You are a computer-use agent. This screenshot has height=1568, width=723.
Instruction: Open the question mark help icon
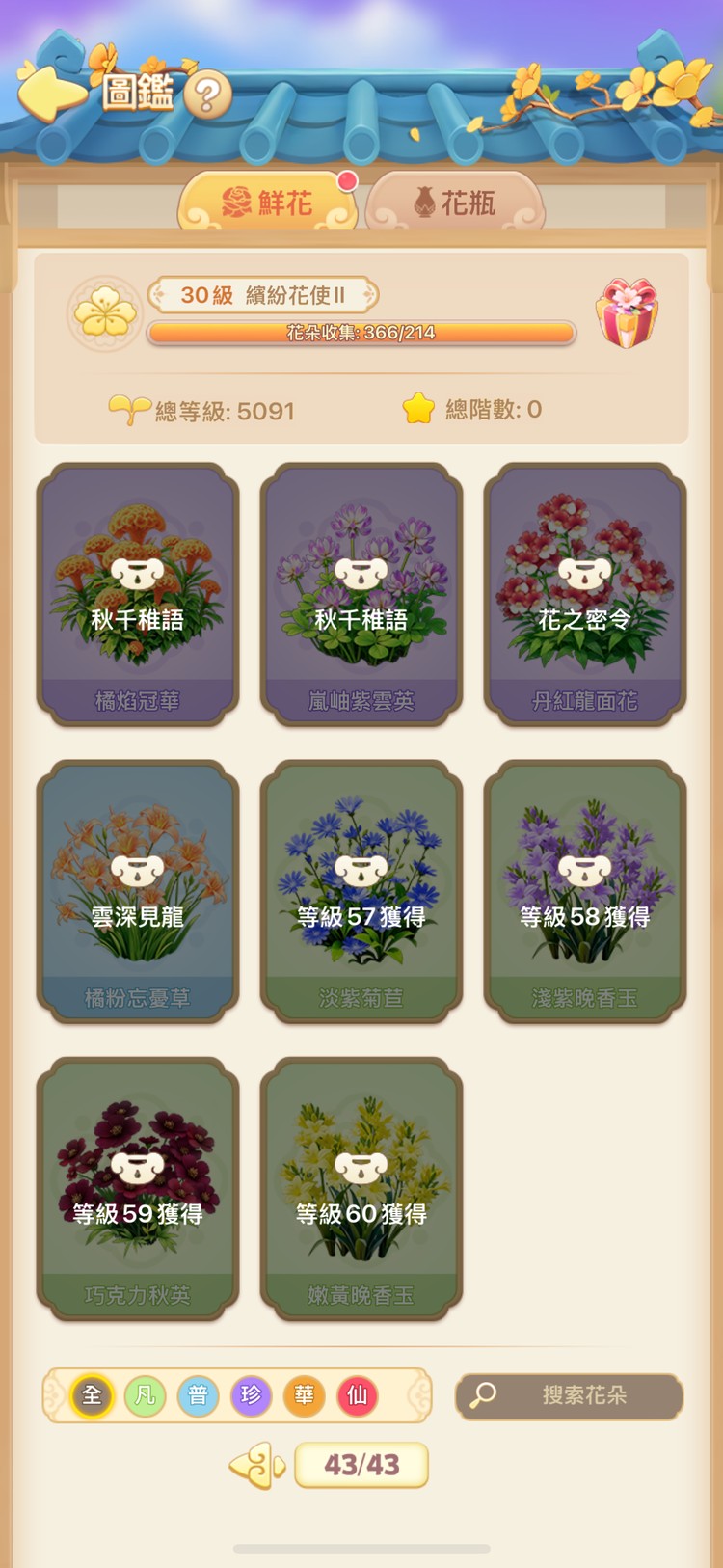[x=207, y=95]
